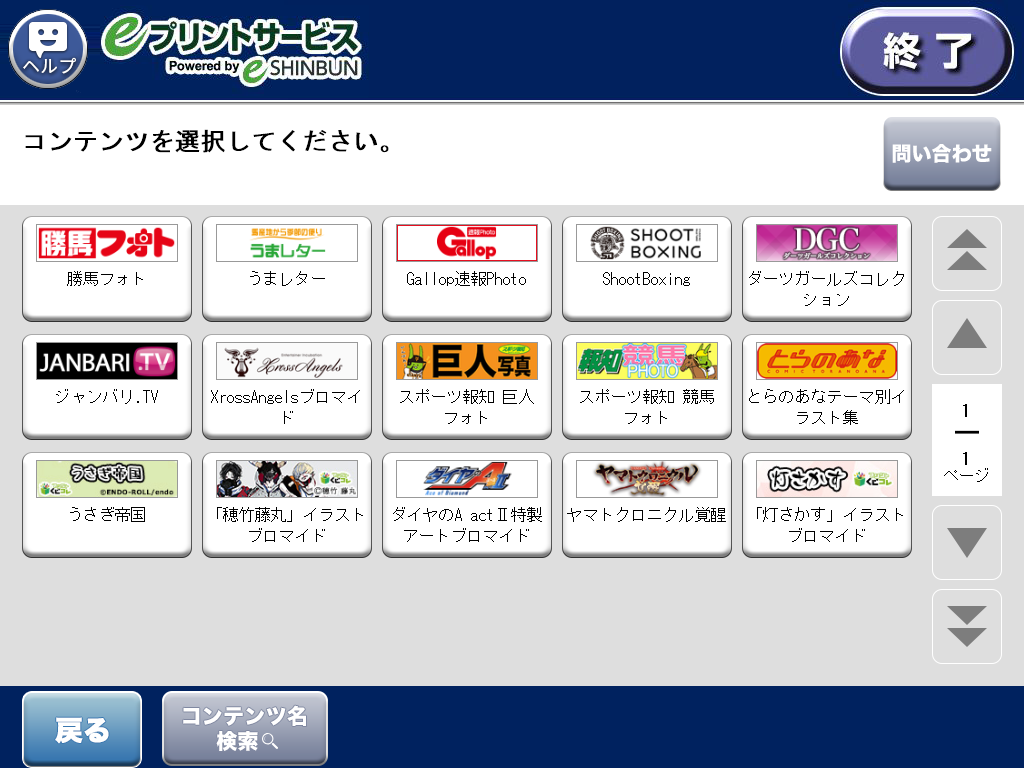Select スポーツ報知 巨人フォト
The width and height of the screenshot is (1024, 768).
[467, 385]
